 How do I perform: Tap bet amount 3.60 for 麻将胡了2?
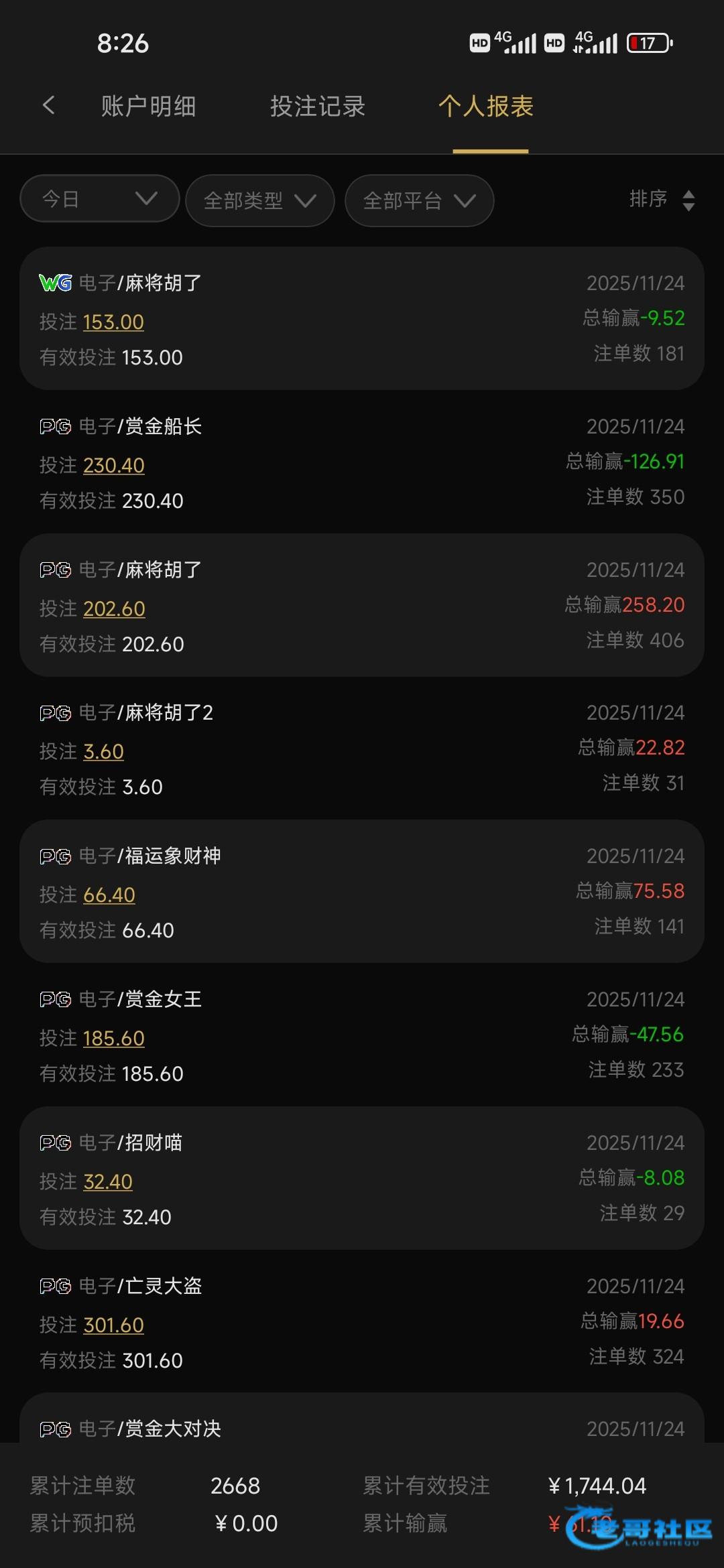(103, 752)
